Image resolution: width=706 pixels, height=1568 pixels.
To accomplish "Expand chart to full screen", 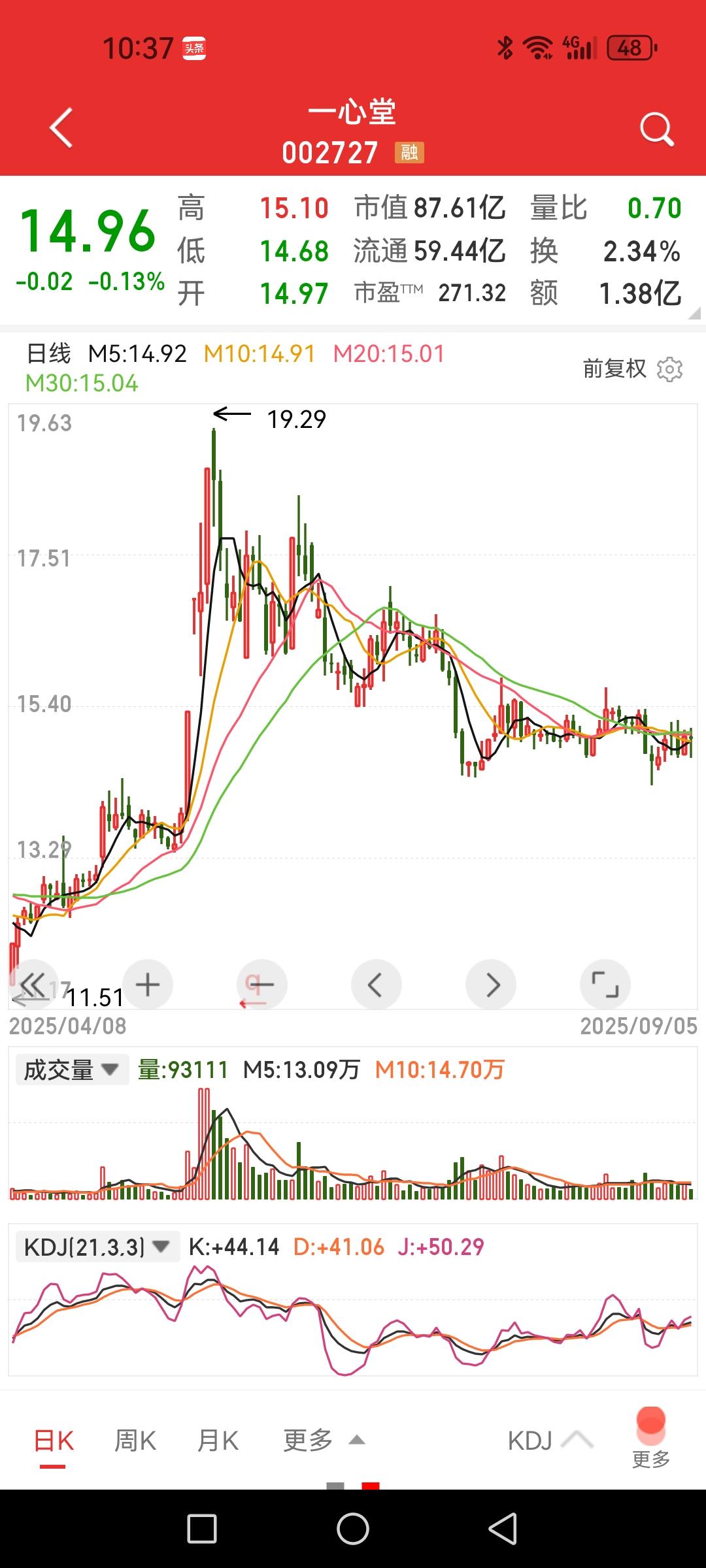I will 605,985.
